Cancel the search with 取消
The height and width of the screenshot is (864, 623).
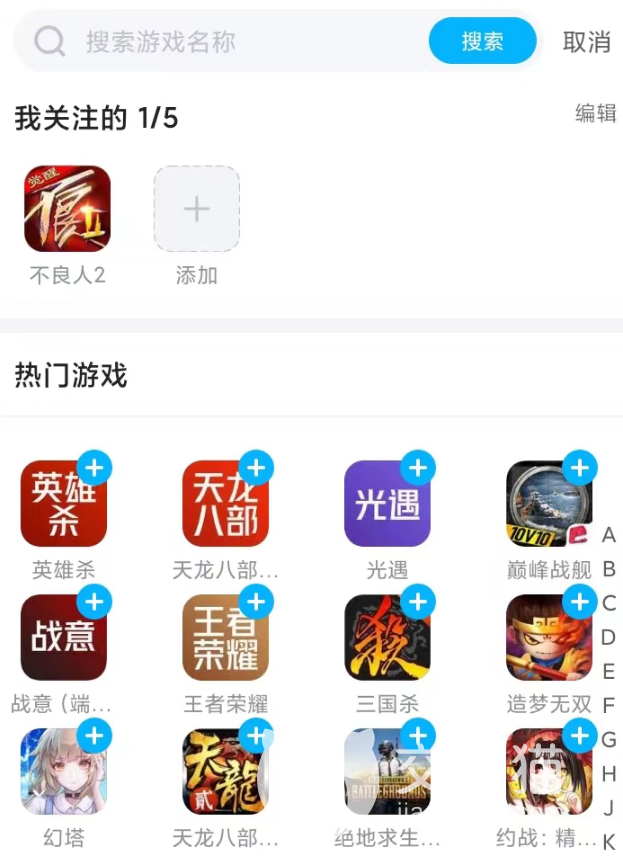[x=587, y=42]
